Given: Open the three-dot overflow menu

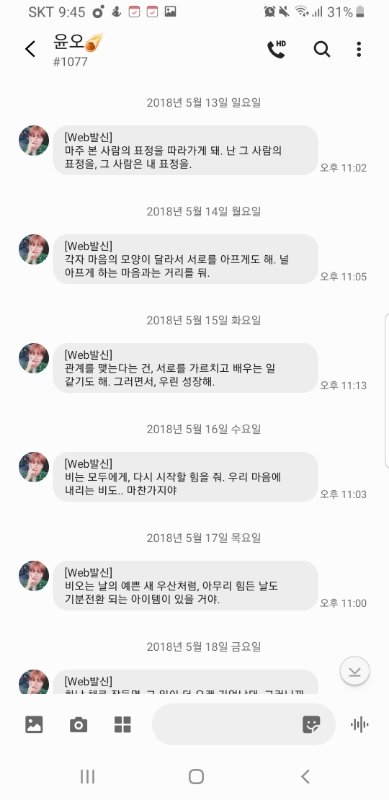Looking at the screenshot, I should 359,49.
